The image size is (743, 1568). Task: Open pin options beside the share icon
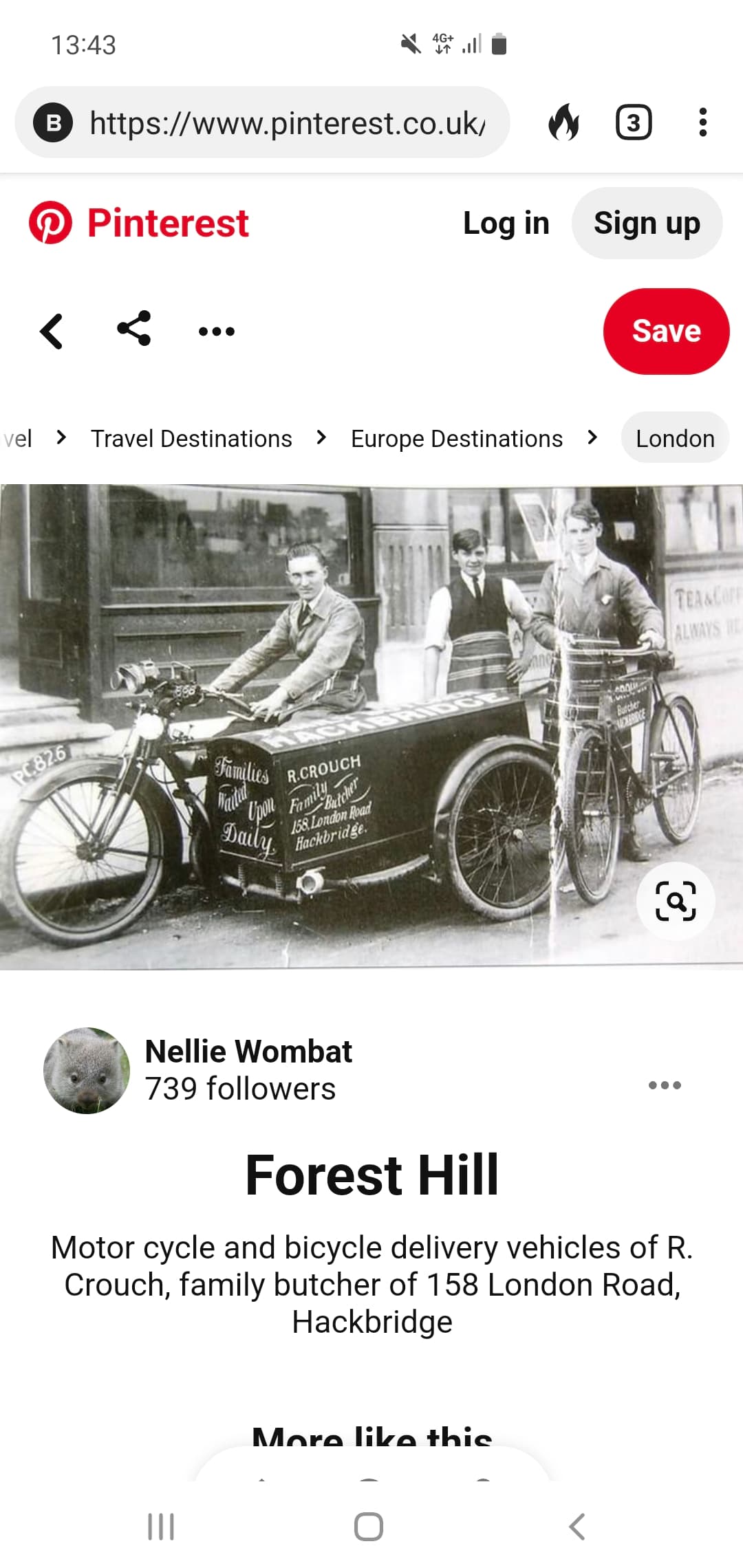click(217, 331)
